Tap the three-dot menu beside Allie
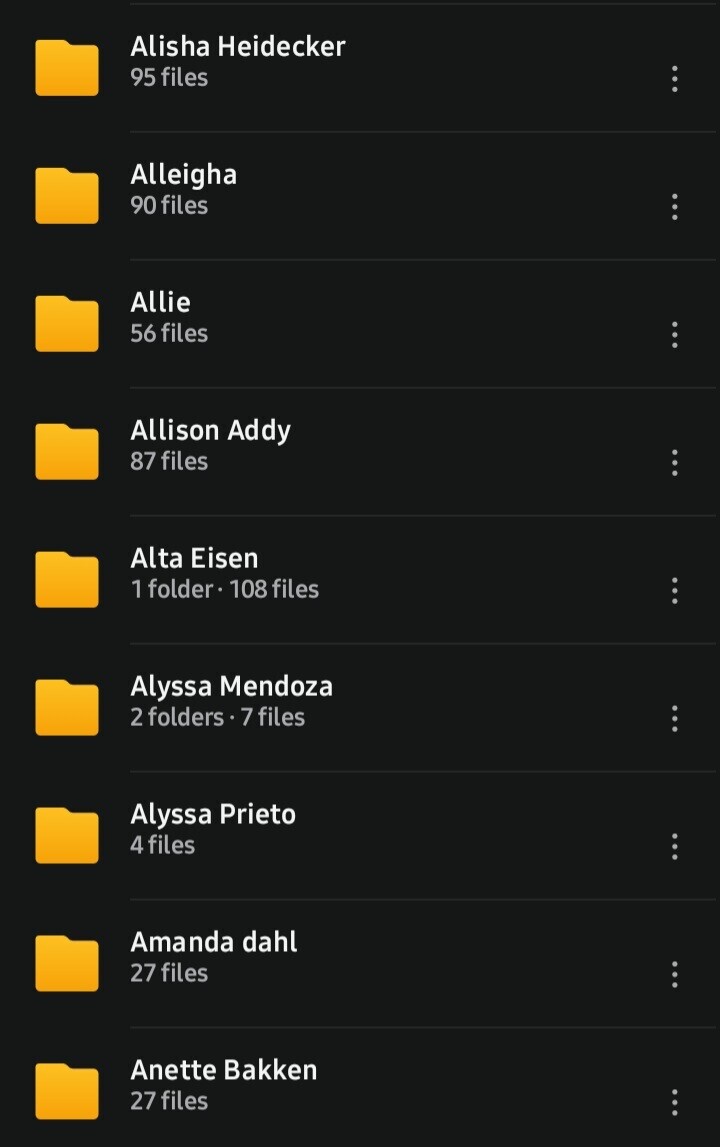Viewport: 720px width, 1147px height. (x=675, y=335)
